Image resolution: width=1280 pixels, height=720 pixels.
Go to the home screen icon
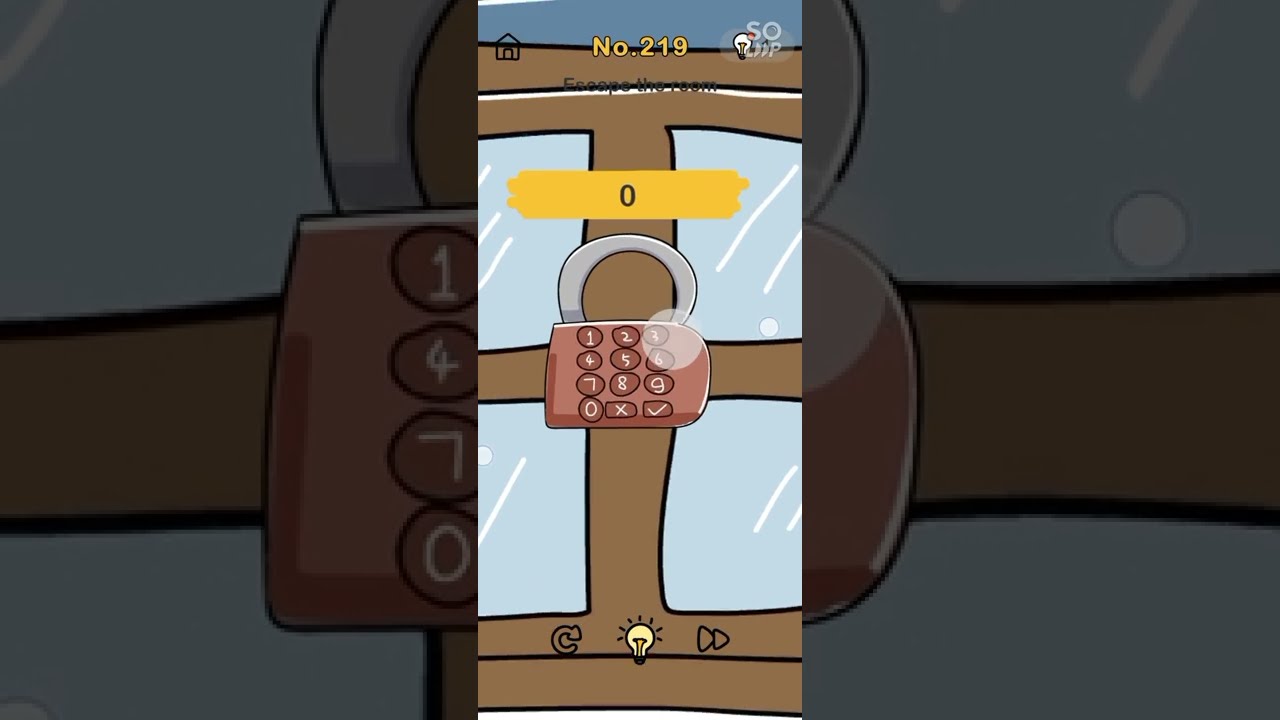coord(507,47)
